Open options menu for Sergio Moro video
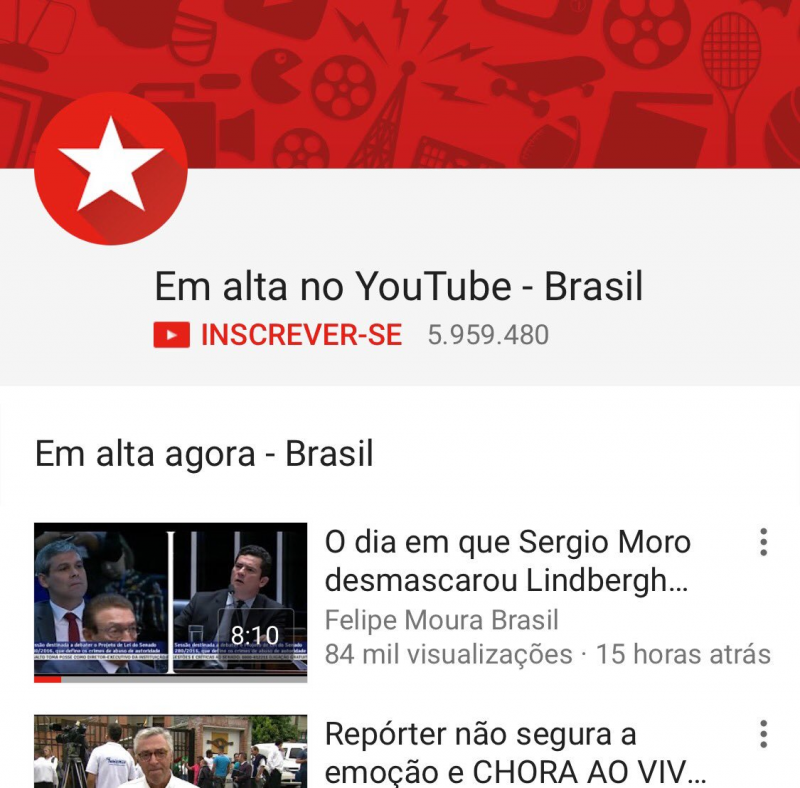Screen dimensions: 800x788 click(763, 542)
